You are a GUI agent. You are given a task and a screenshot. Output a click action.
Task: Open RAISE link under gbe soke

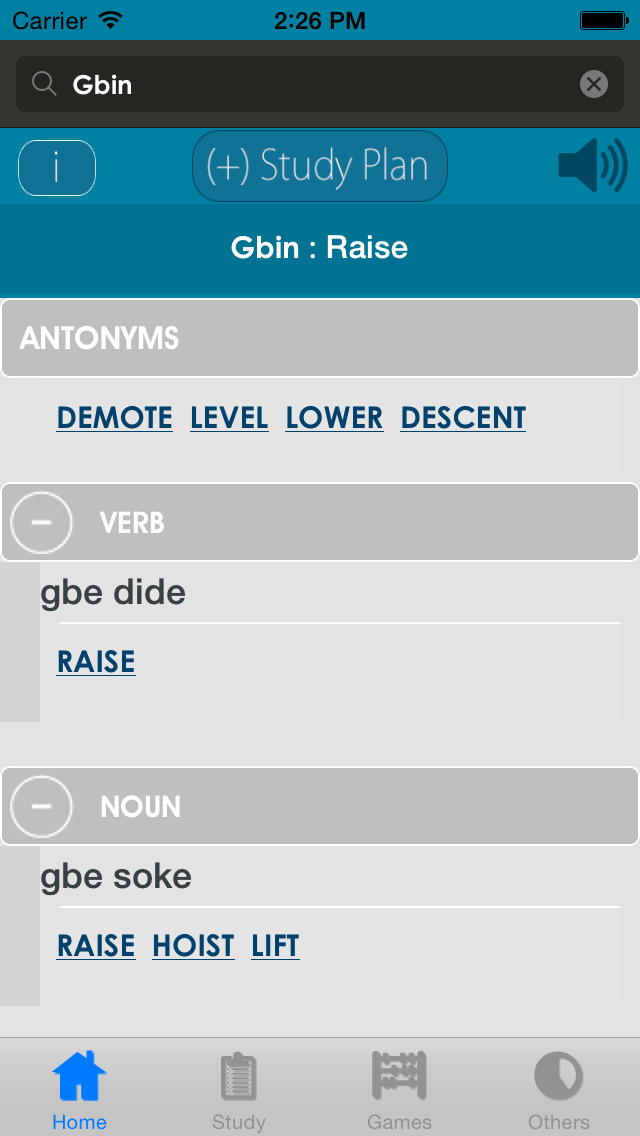pos(96,946)
